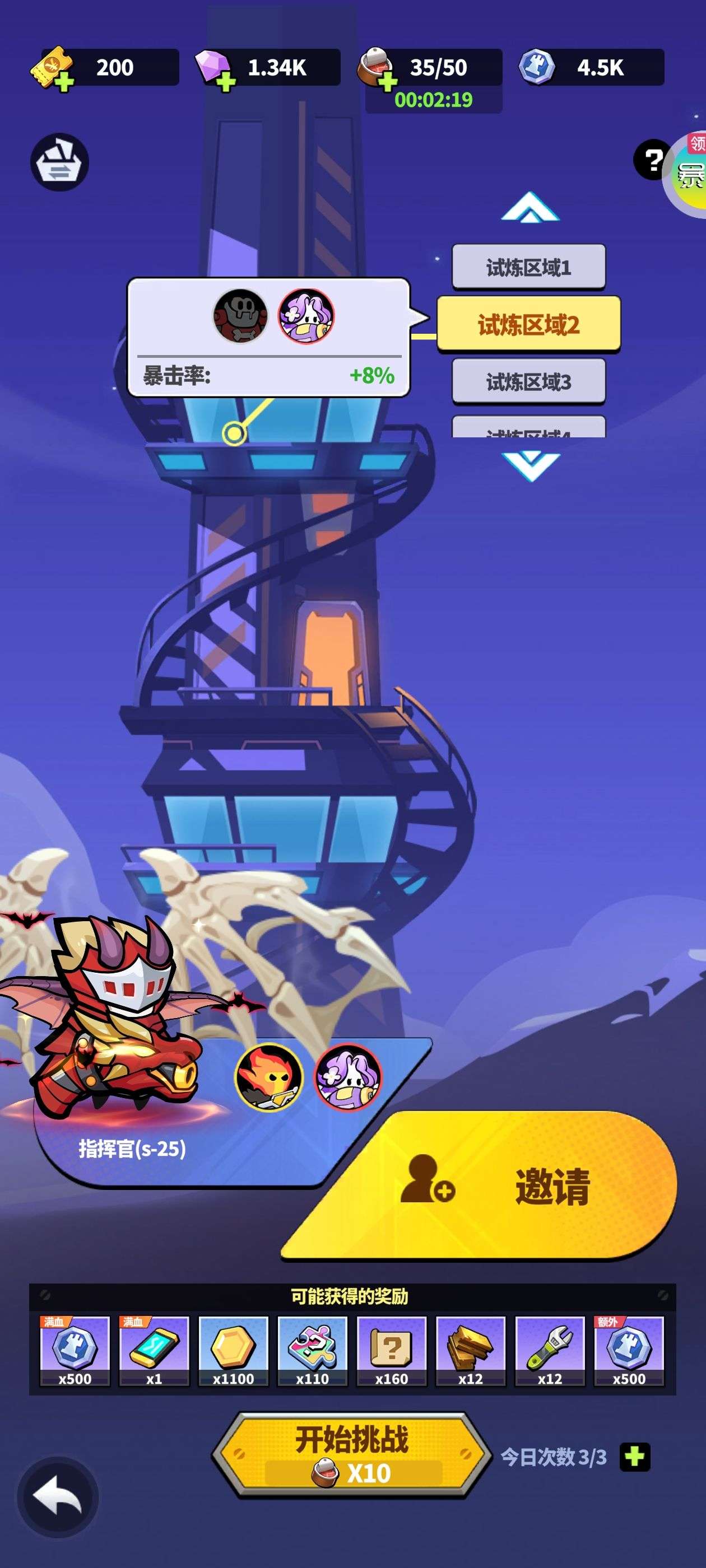The image size is (706, 1568).
Task: View the x160 mystery reward
Action: [391, 1351]
